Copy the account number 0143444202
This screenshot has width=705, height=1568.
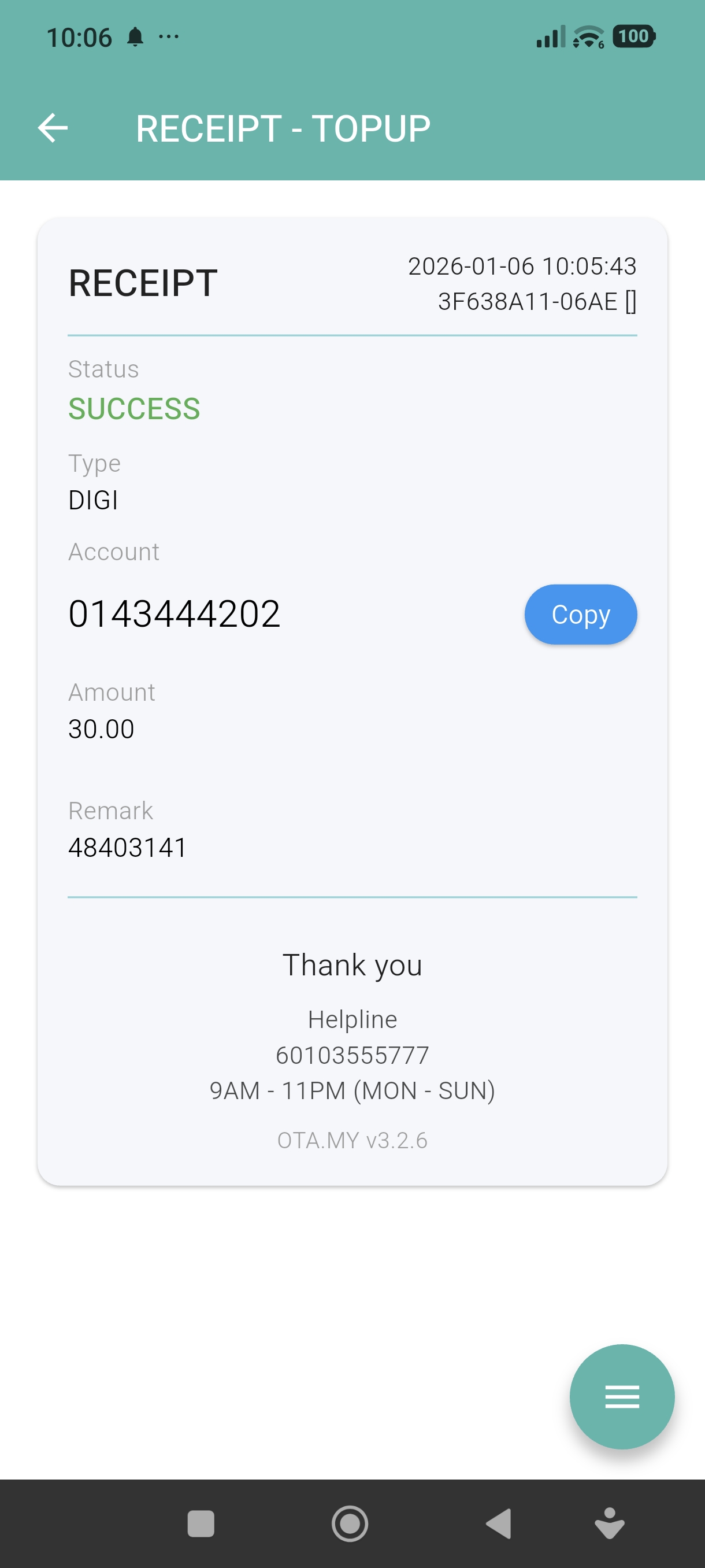580,614
